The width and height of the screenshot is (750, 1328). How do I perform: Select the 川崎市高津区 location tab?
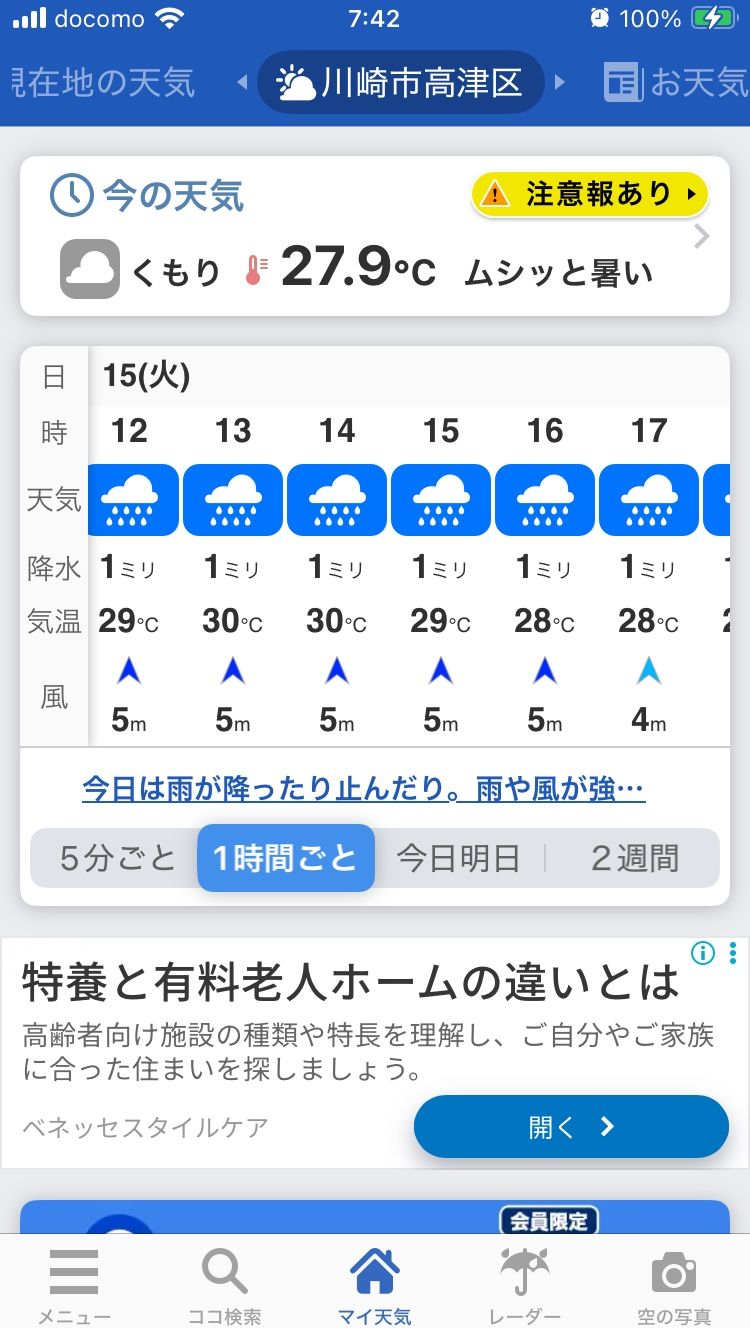[400, 82]
